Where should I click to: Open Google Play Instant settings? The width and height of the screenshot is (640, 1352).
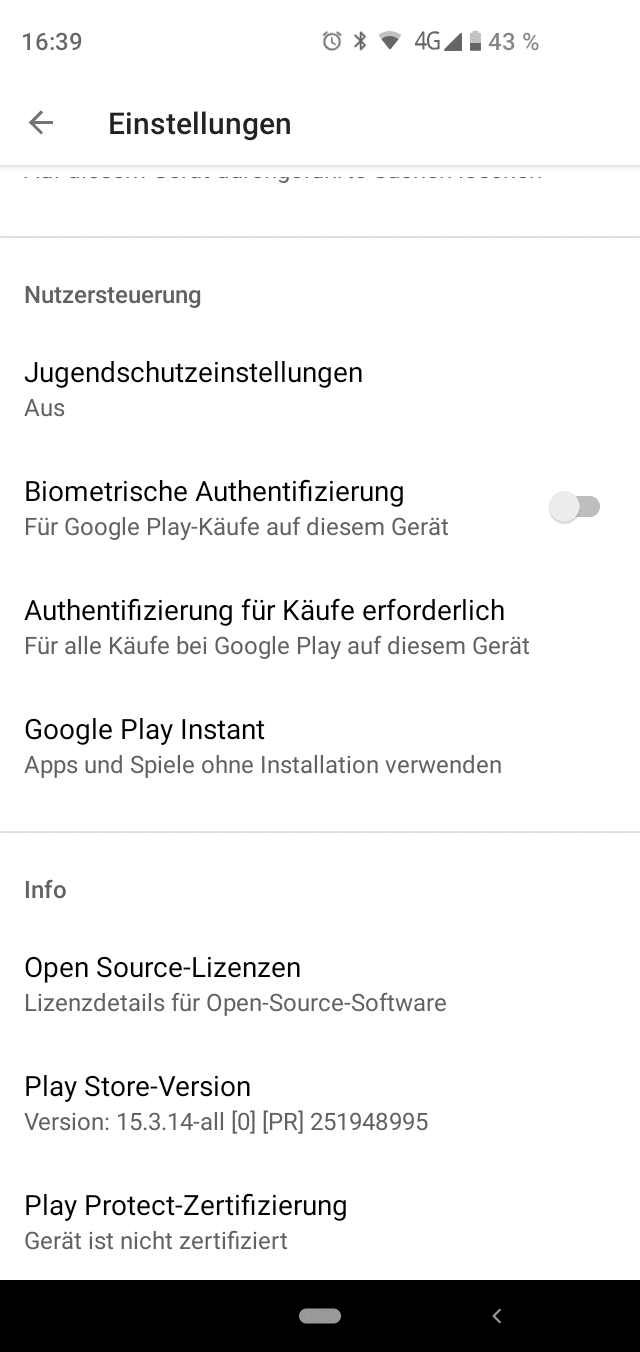[320, 746]
